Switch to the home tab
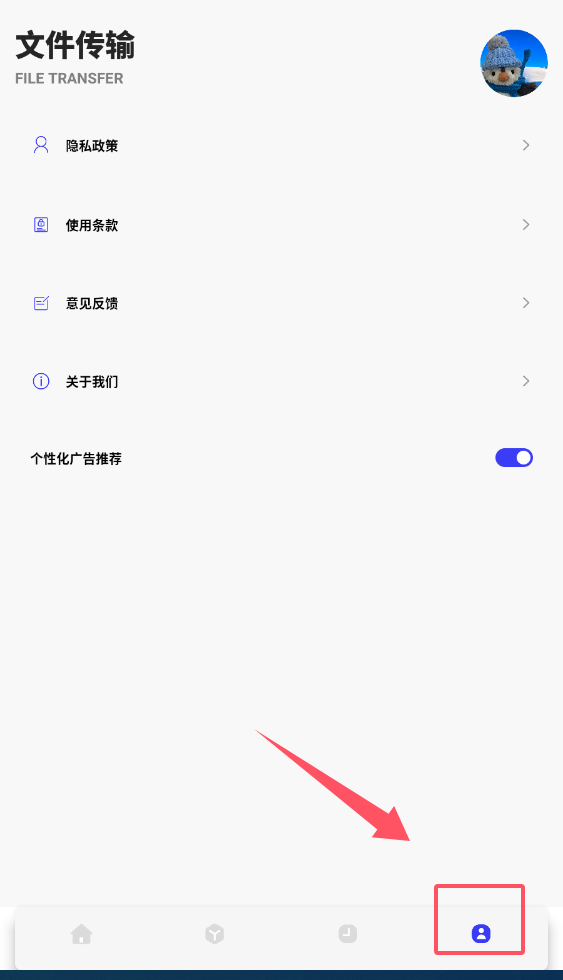This screenshot has width=563, height=980. (x=81, y=934)
